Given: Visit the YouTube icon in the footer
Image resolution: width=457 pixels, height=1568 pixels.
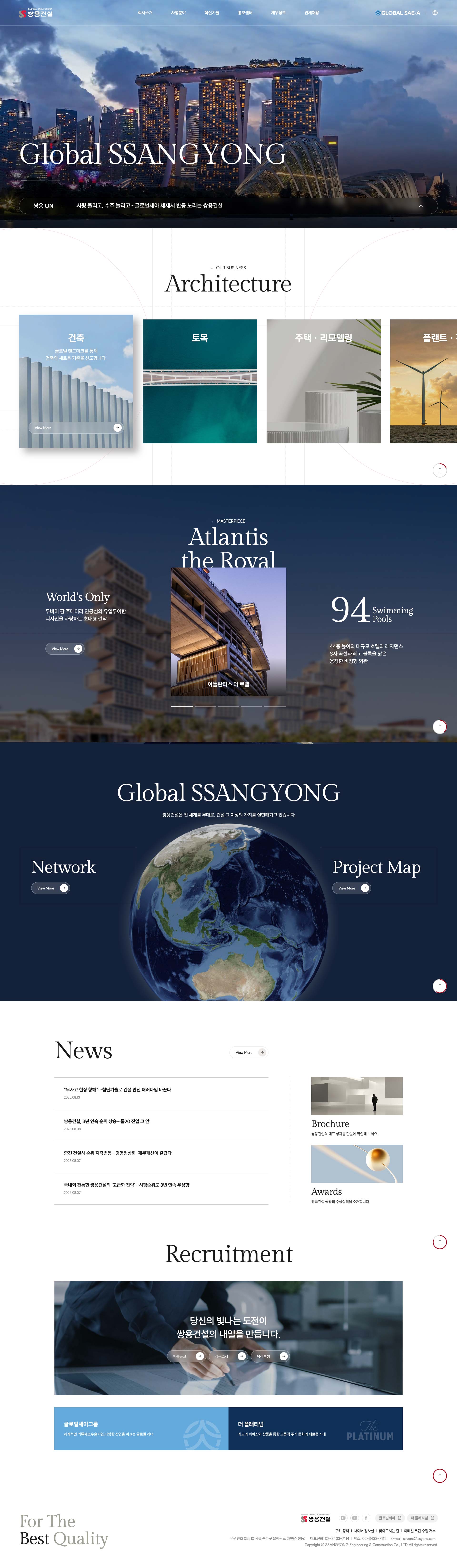Looking at the screenshot, I should (x=355, y=1518).
